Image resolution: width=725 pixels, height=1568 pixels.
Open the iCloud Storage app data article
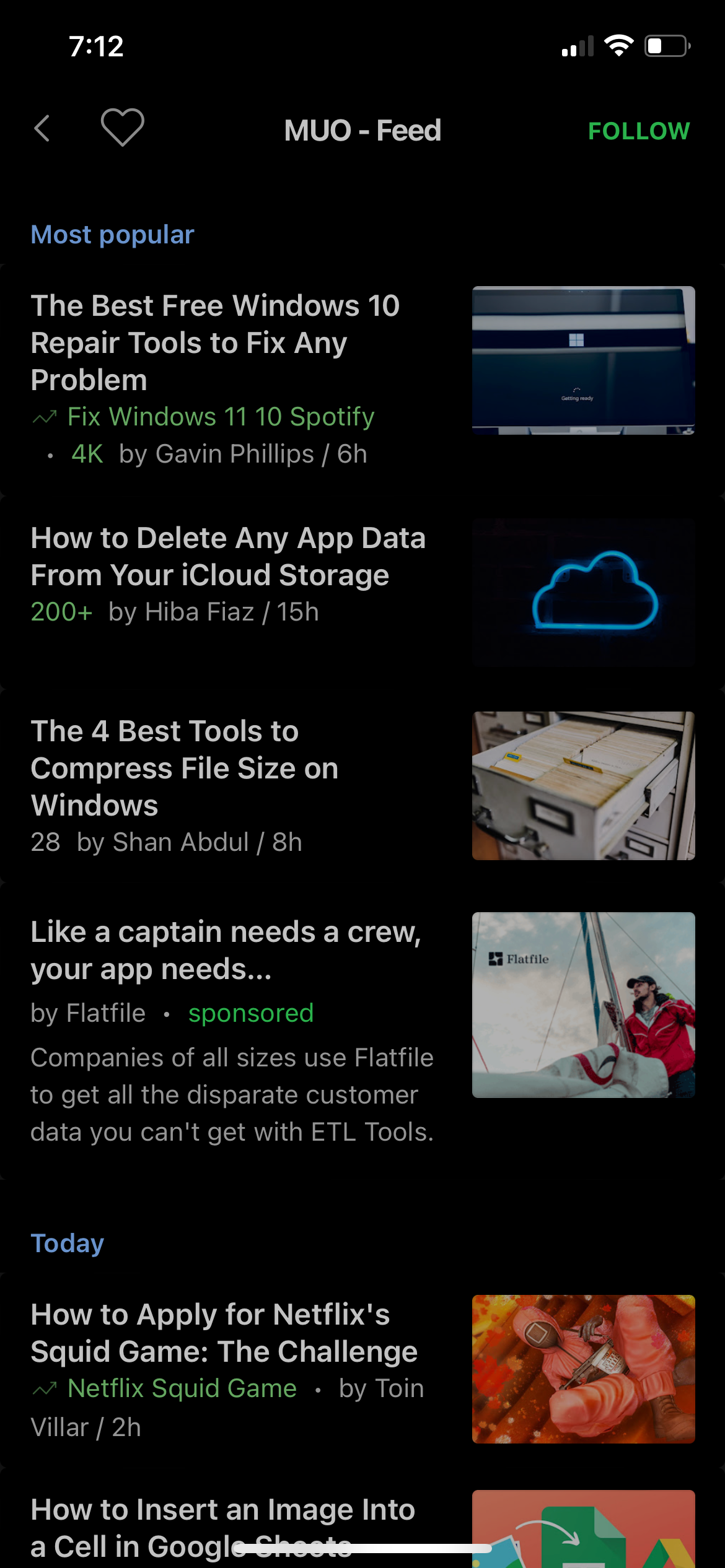(x=227, y=556)
